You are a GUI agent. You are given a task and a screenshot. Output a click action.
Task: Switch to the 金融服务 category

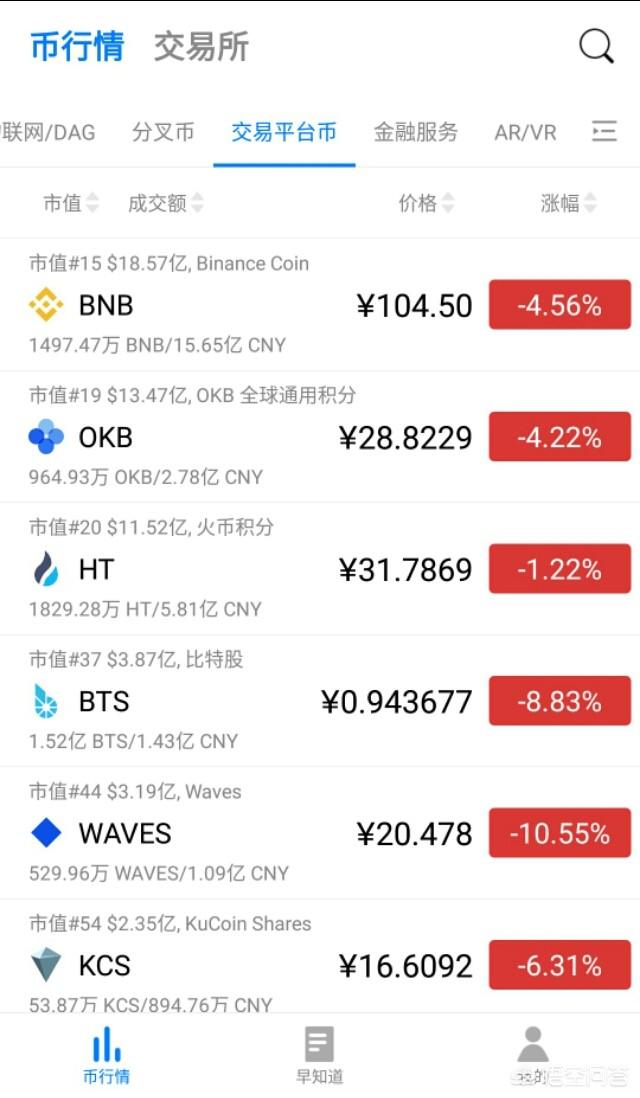416,132
